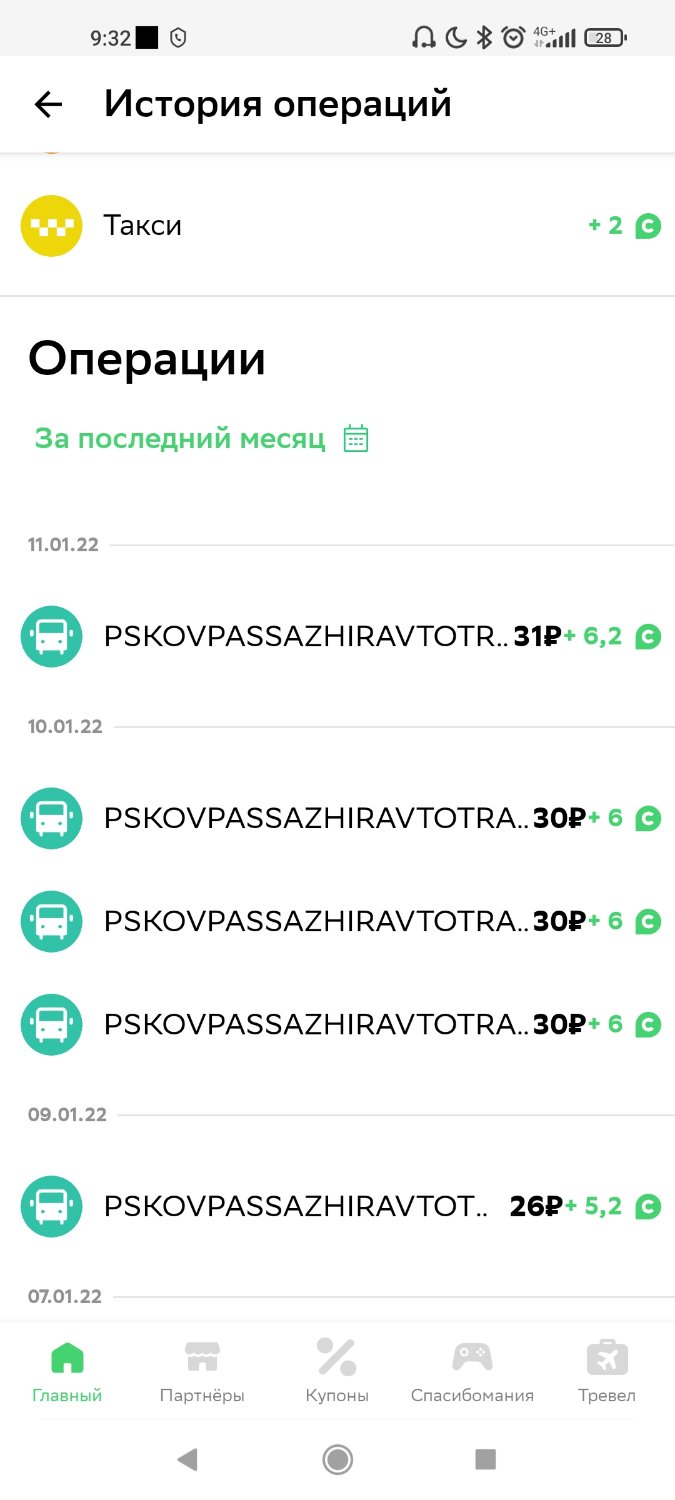The height and width of the screenshot is (1500, 675).
Task: Tap the system home button
Action: [338, 1460]
